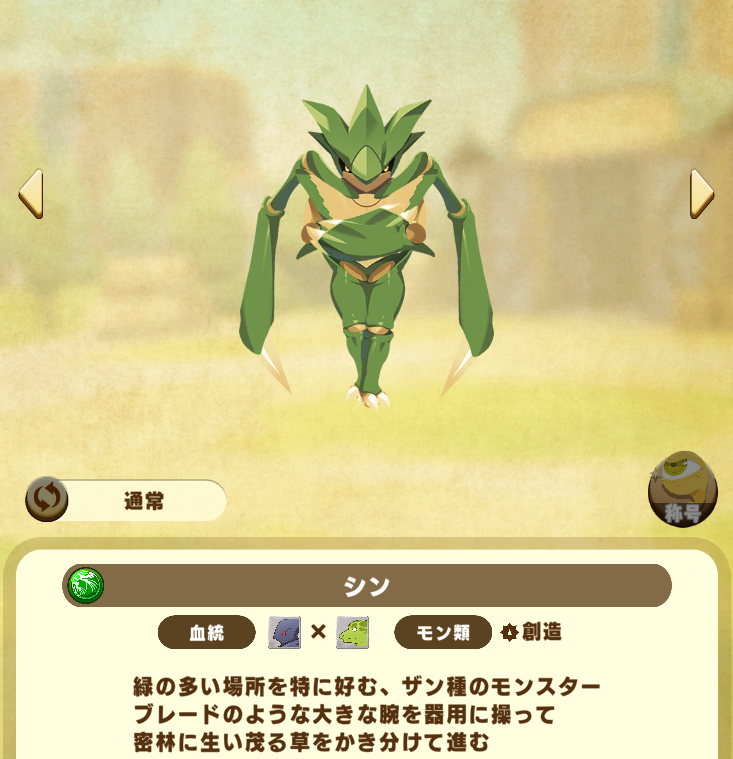
Task: Tap the first bloodline parent icon
Action: 284,632
